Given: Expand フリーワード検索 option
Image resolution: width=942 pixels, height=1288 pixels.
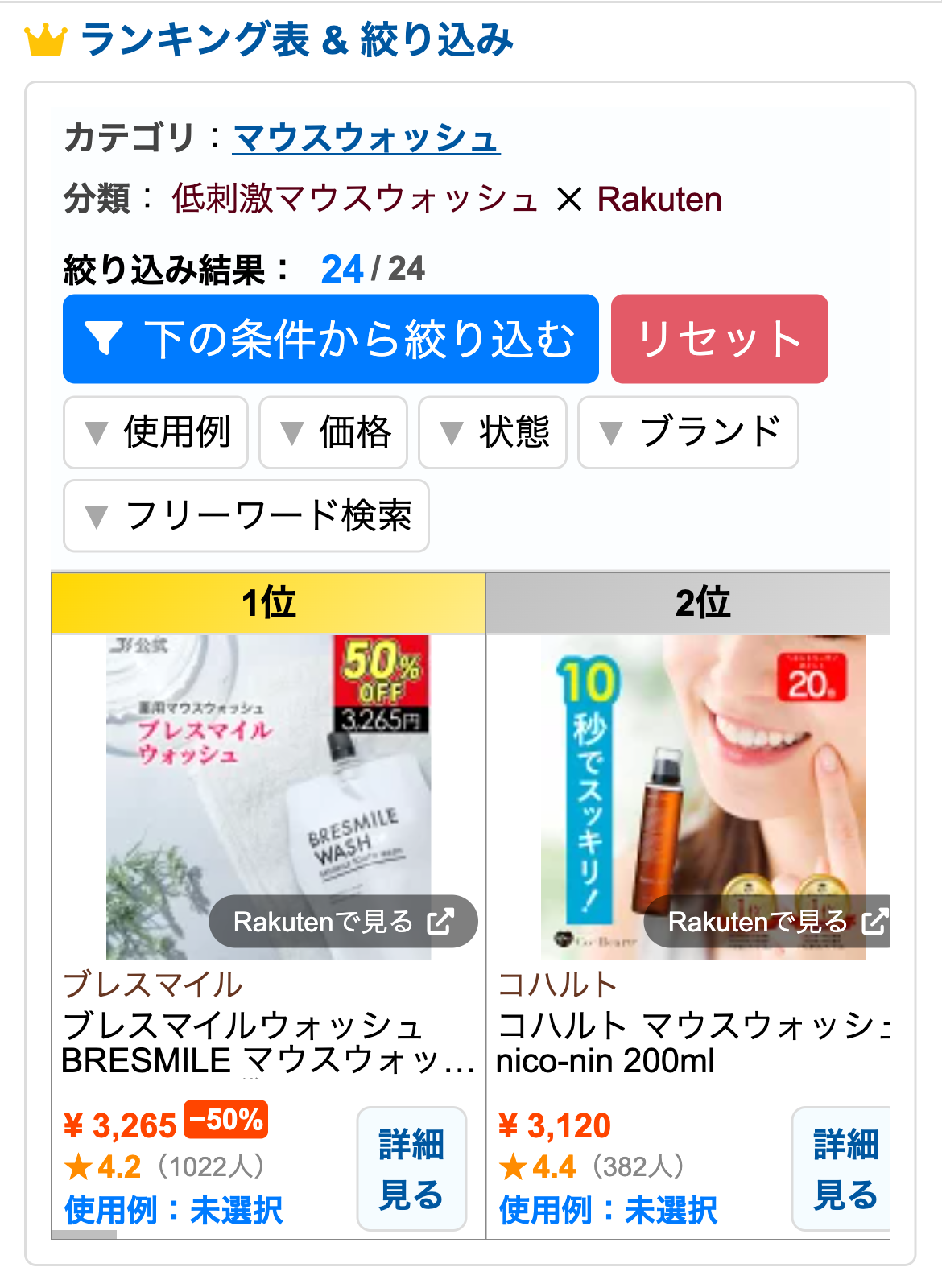Looking at the screenshot, I should 246,516.
